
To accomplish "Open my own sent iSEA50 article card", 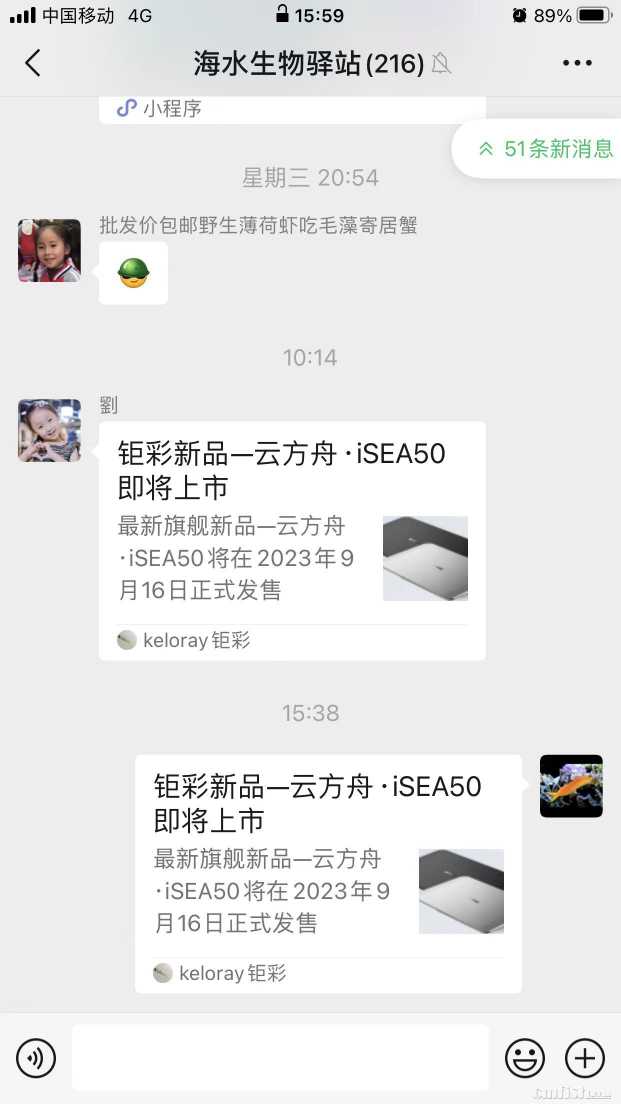I will (327, 873).
